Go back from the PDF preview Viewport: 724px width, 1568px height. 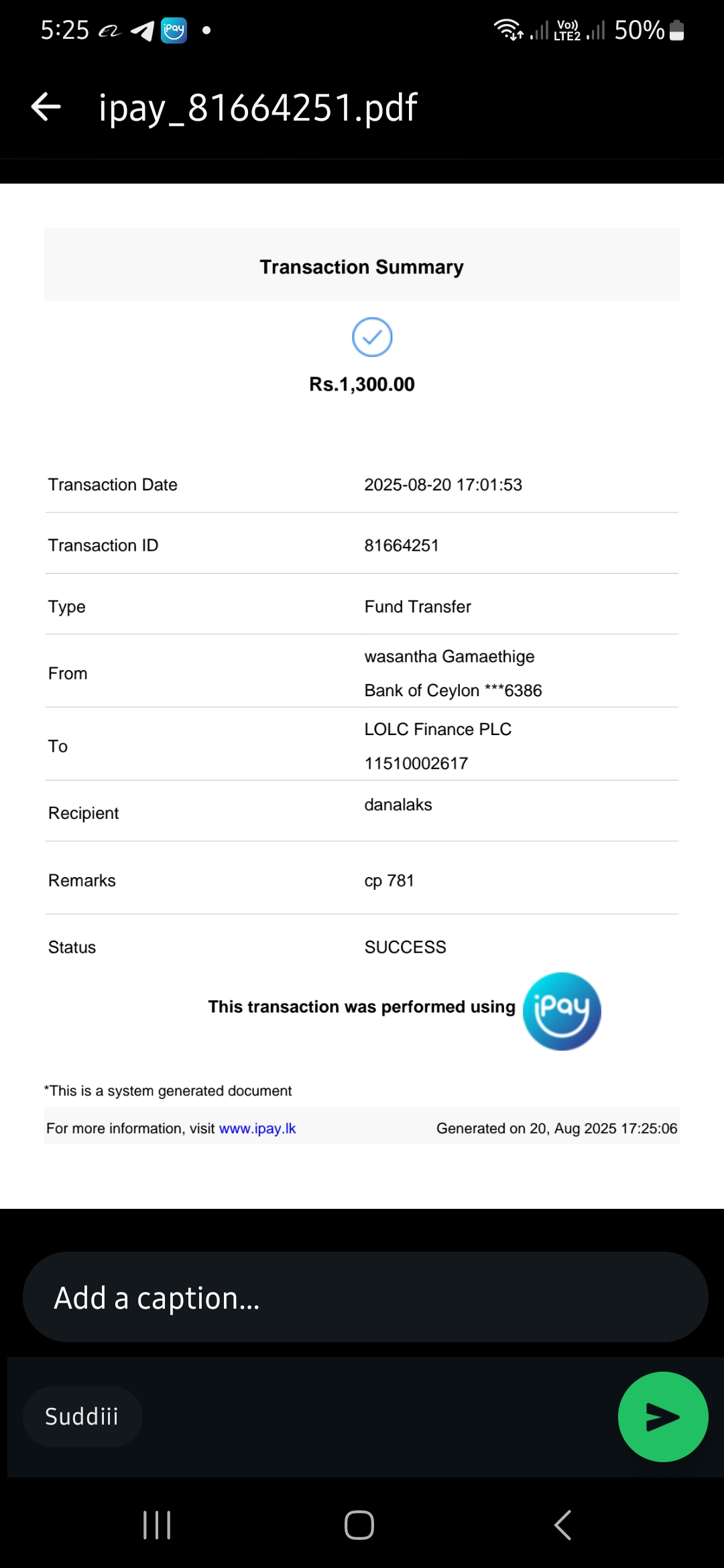pos(46,107)
